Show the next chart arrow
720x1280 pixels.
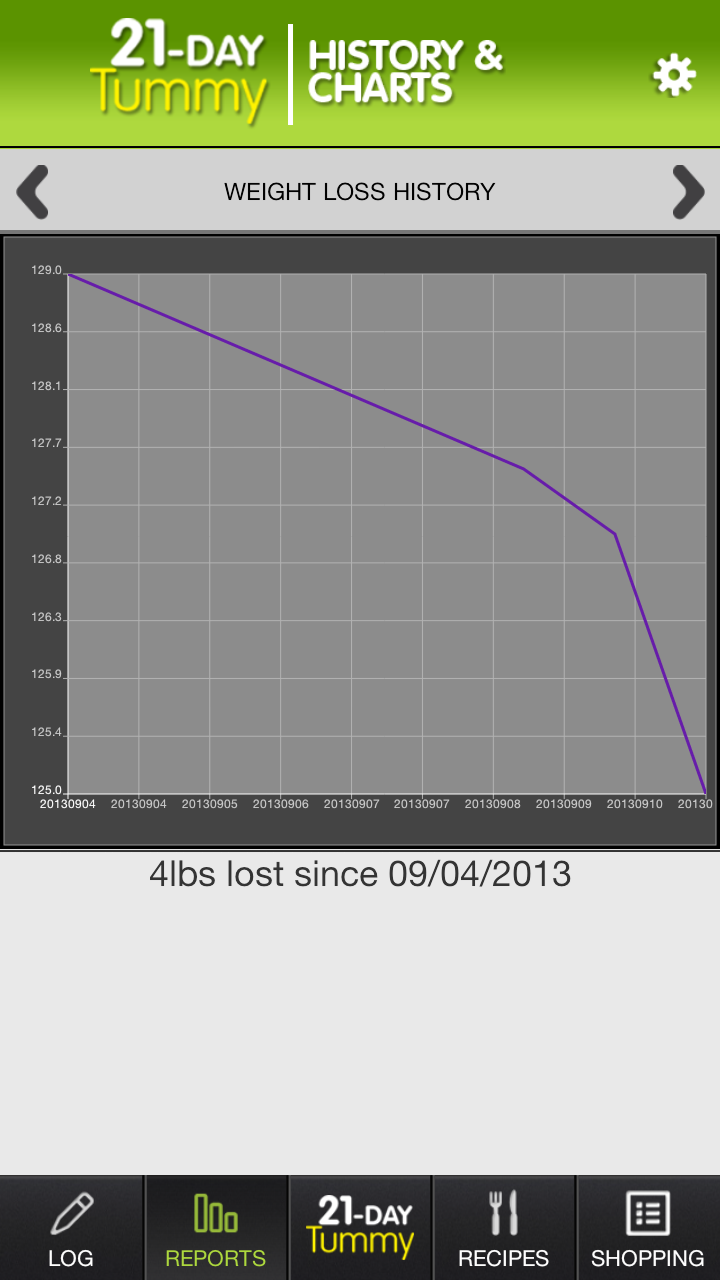(688, 192)
